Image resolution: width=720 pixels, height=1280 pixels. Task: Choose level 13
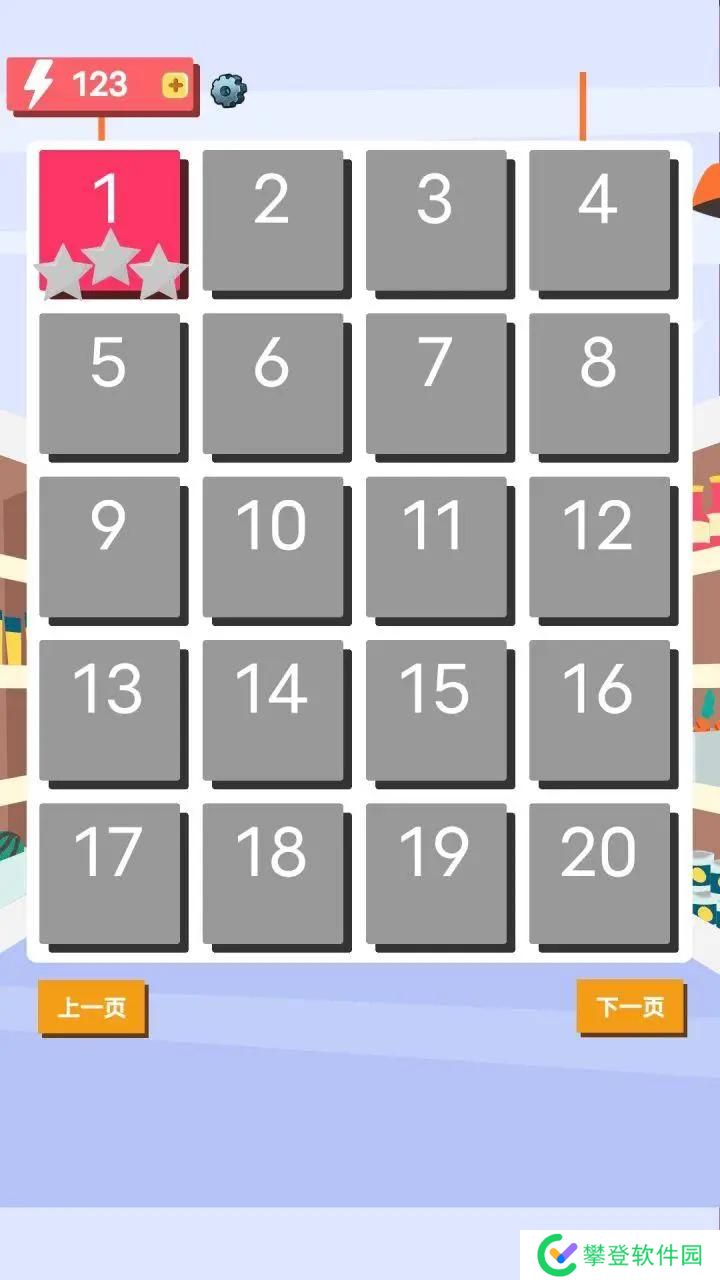click(x=109, y=710)
